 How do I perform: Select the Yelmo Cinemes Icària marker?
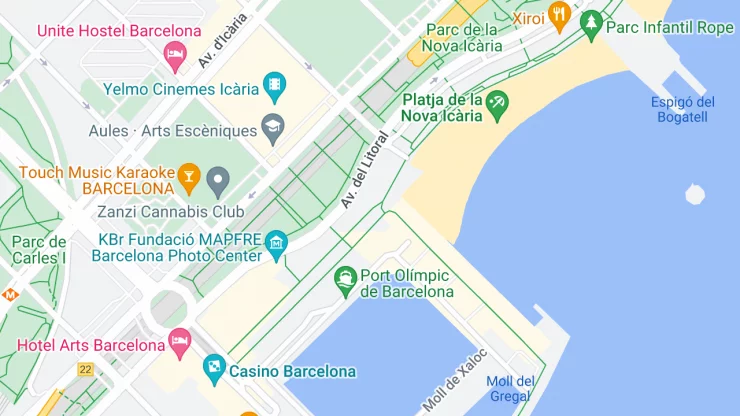coord(273,87)
